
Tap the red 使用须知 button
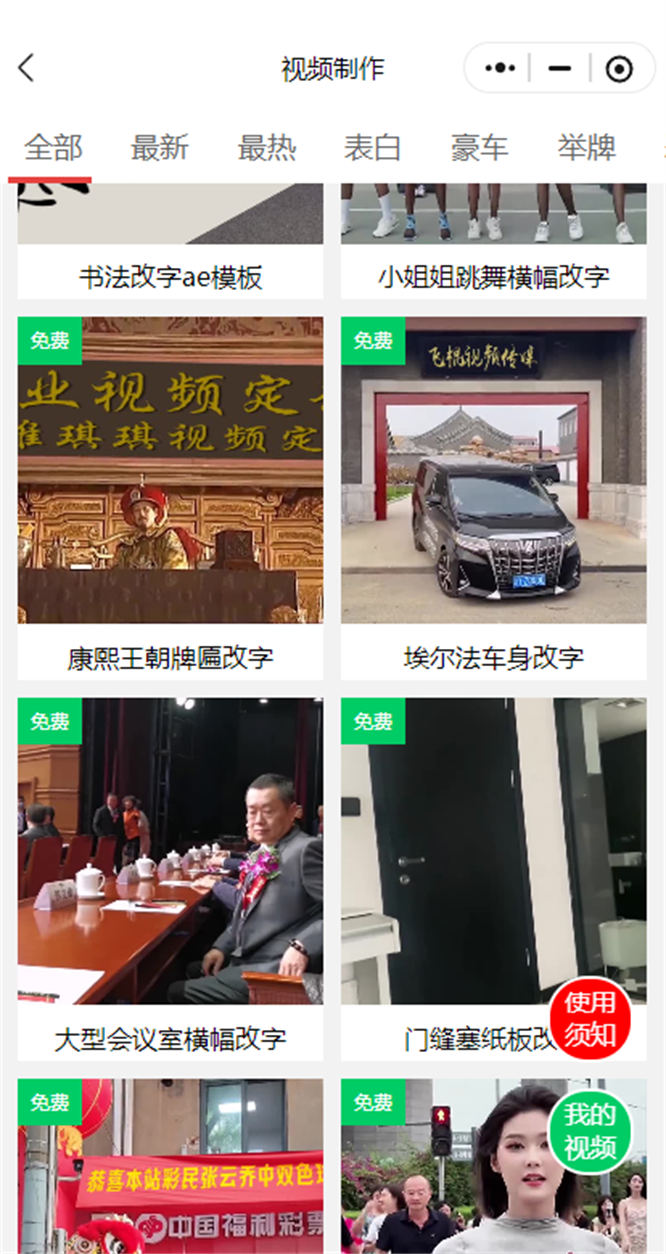point(590,1018)
